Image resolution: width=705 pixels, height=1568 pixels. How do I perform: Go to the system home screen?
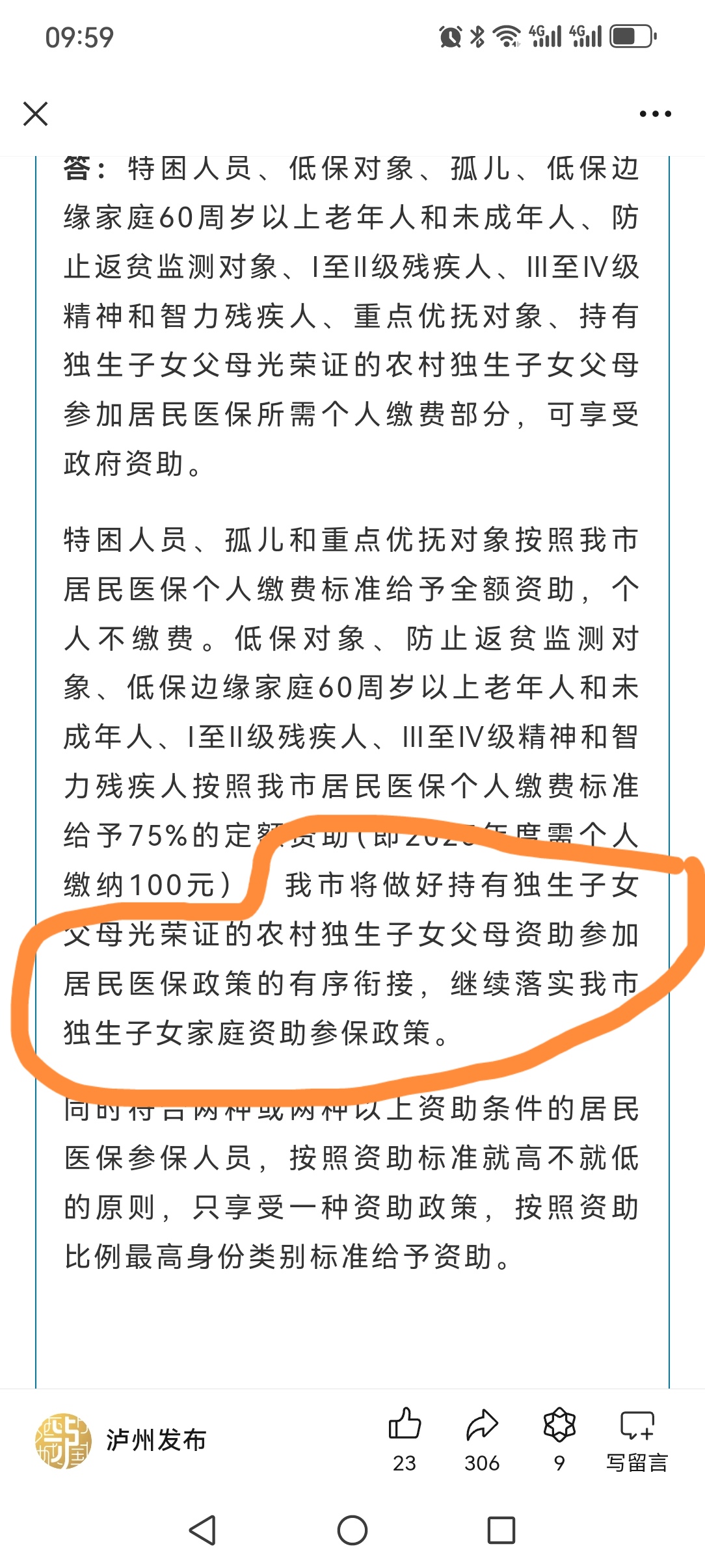[352, 1530]
